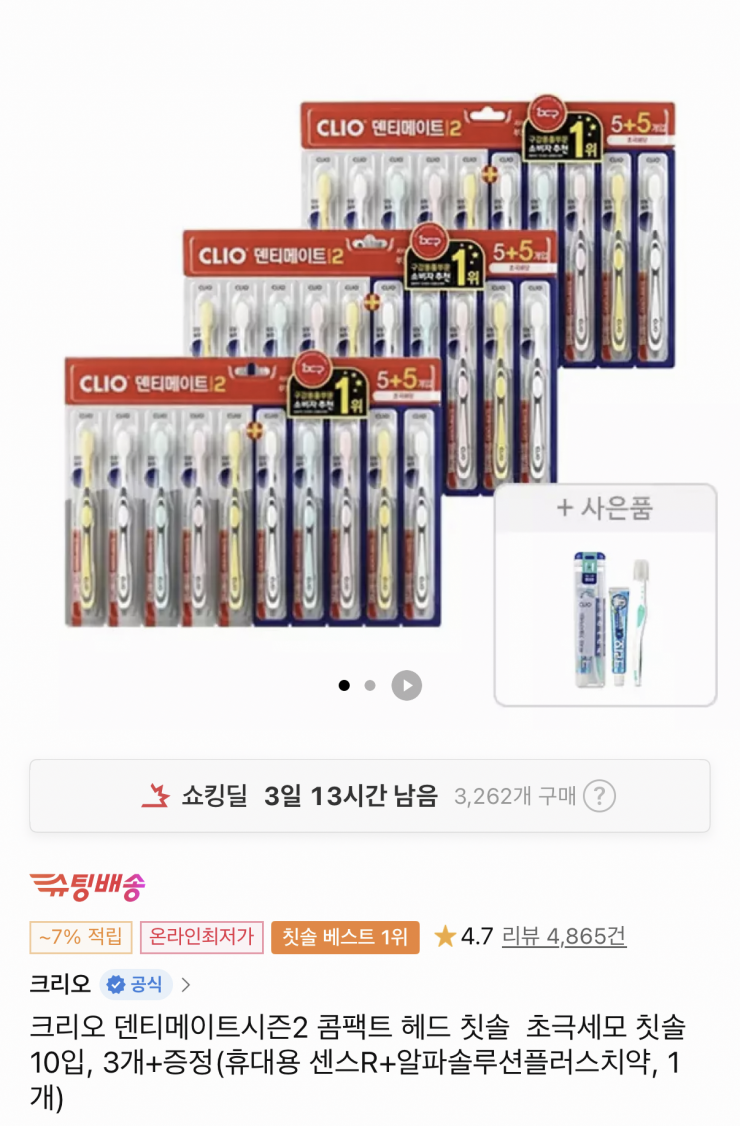Visit the 크리오 official brand store
740x1126 pixels.
(x=110, y=984)
